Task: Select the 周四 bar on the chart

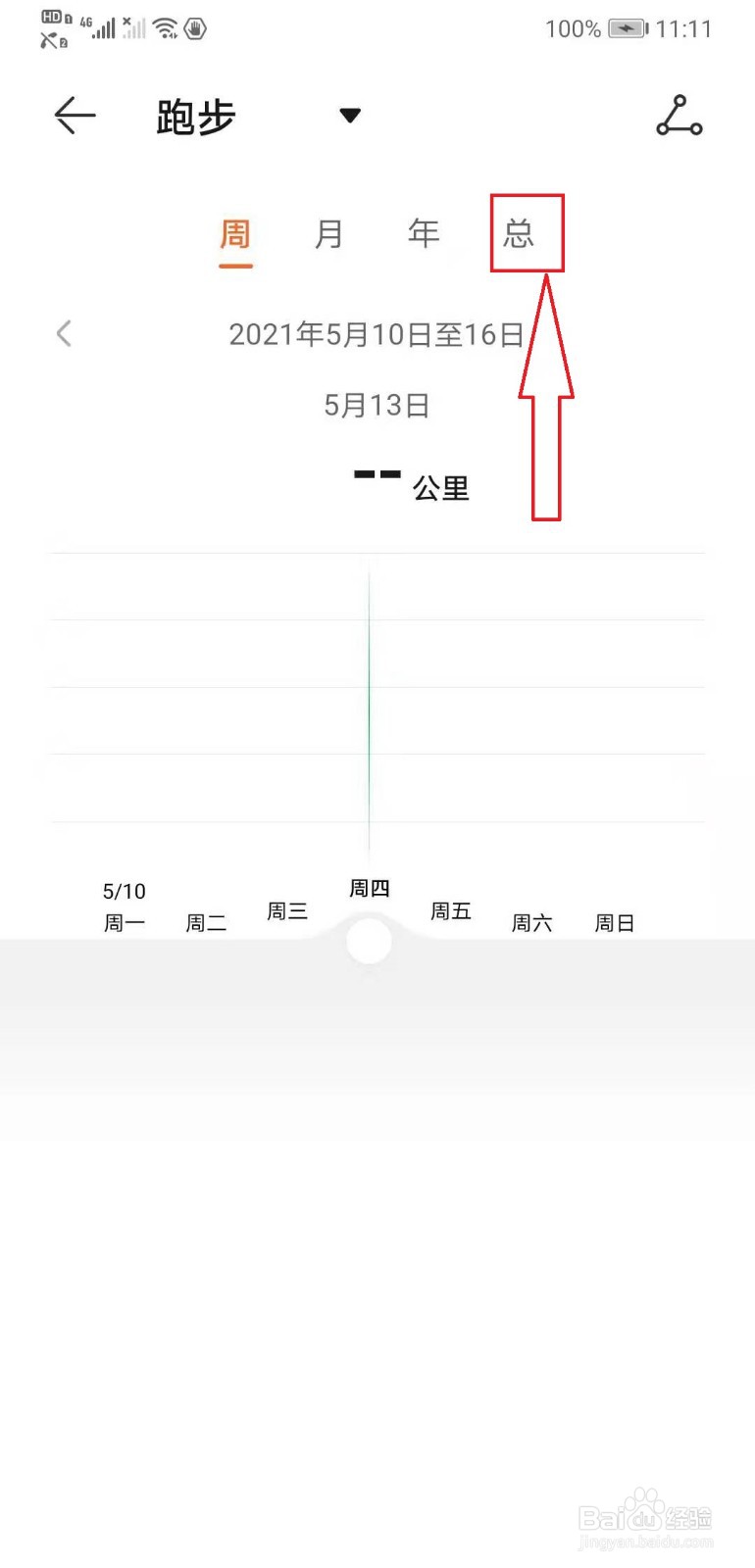Action: [x=369, y=706]
